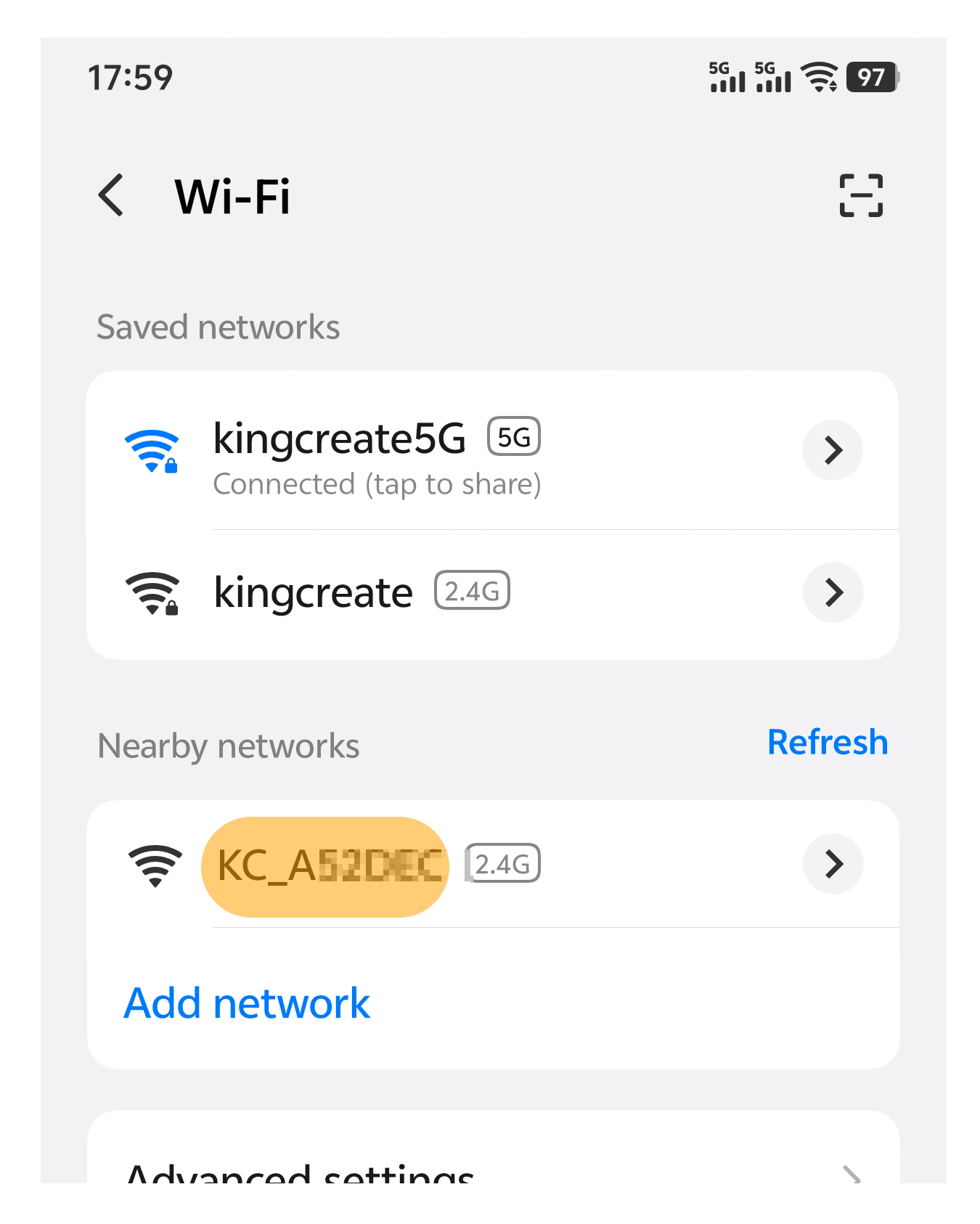Tap the Wi-Fi icon next to KC_A52DEC
This screenshot has height=1224, width=980.
point(155,865)
